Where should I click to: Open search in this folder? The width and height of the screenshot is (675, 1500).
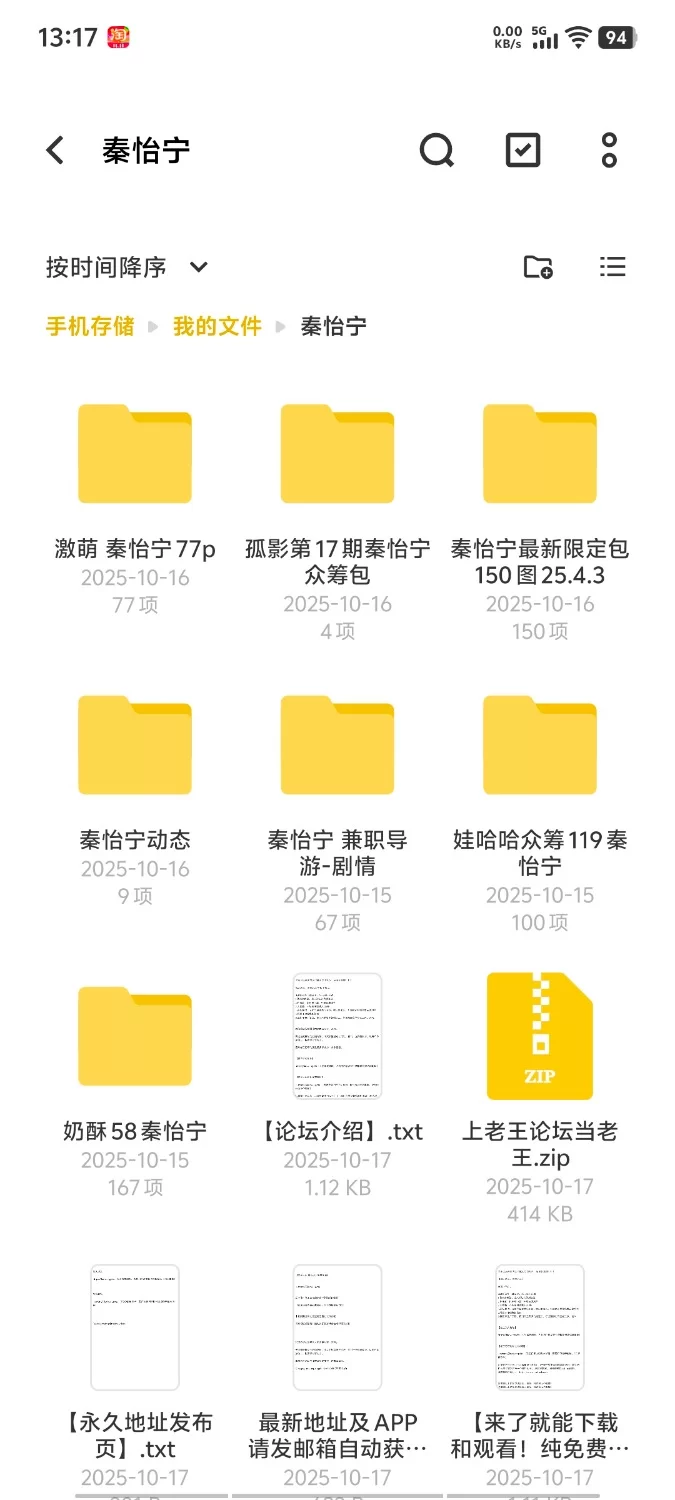(436, 151)
